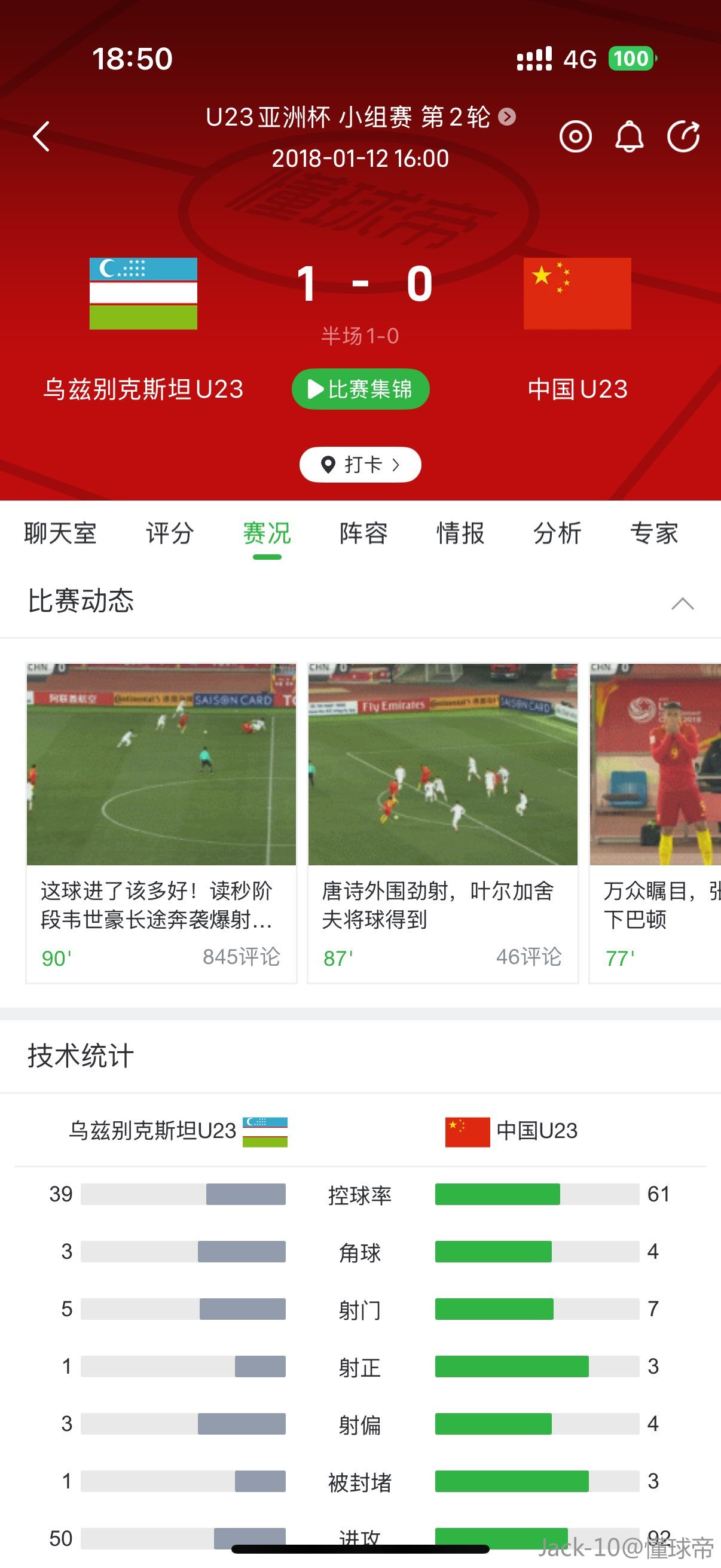Switch to the 专家 tab

tap(654, 533)
